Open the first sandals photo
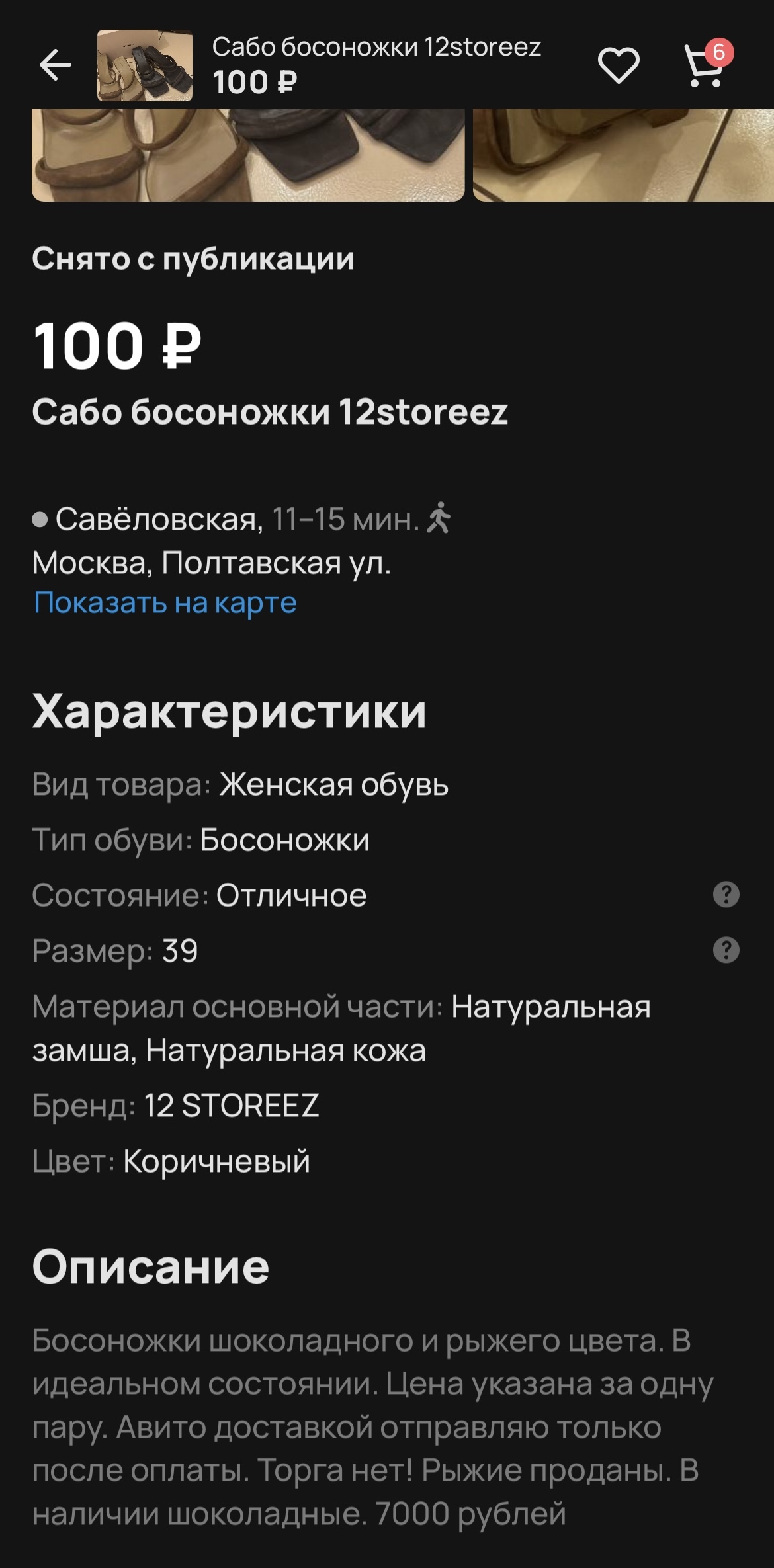774x1568 pixels. pos(248,155)
